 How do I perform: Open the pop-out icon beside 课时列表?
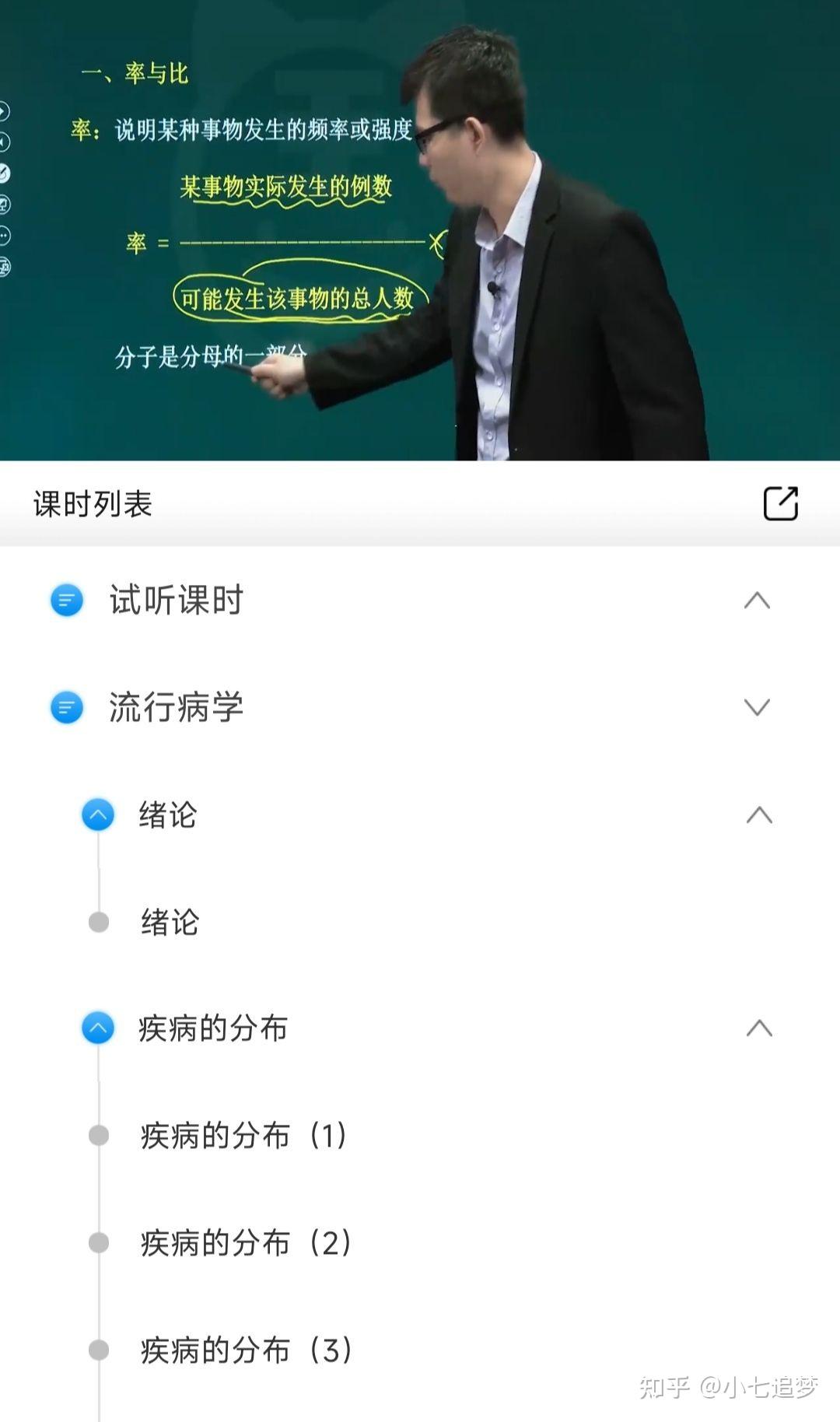[780, 503]
